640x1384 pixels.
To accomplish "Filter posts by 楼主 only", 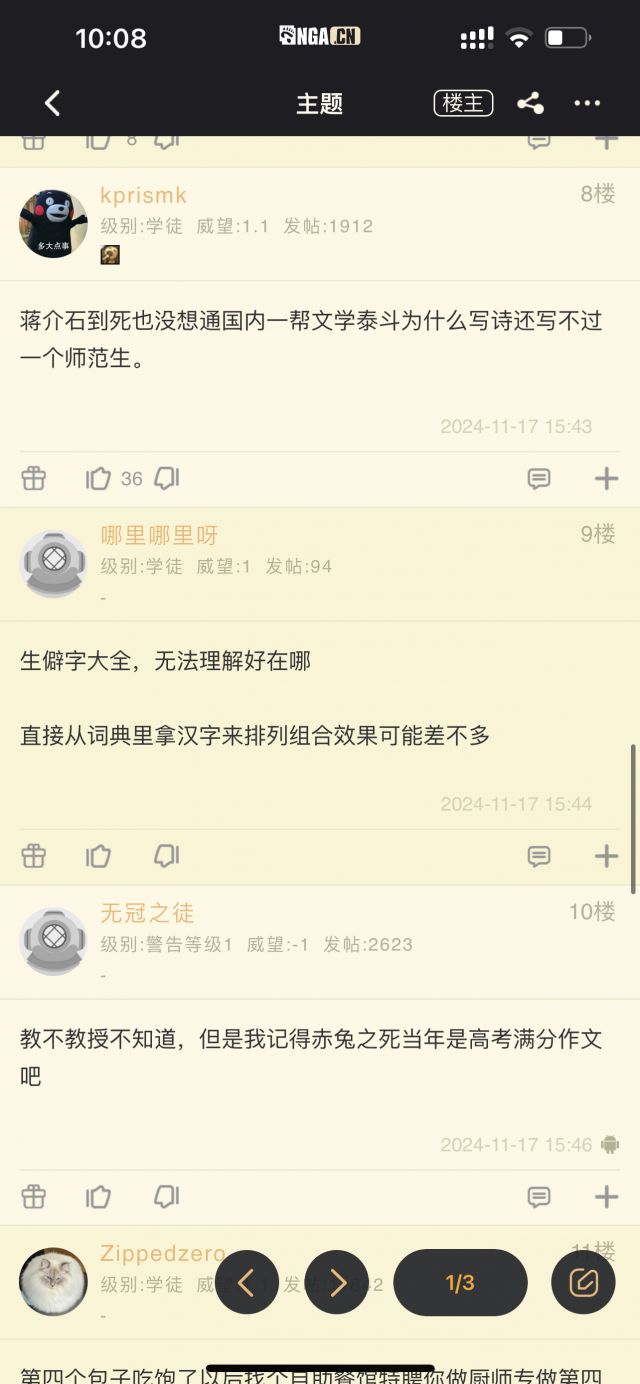I will (463, 103).
